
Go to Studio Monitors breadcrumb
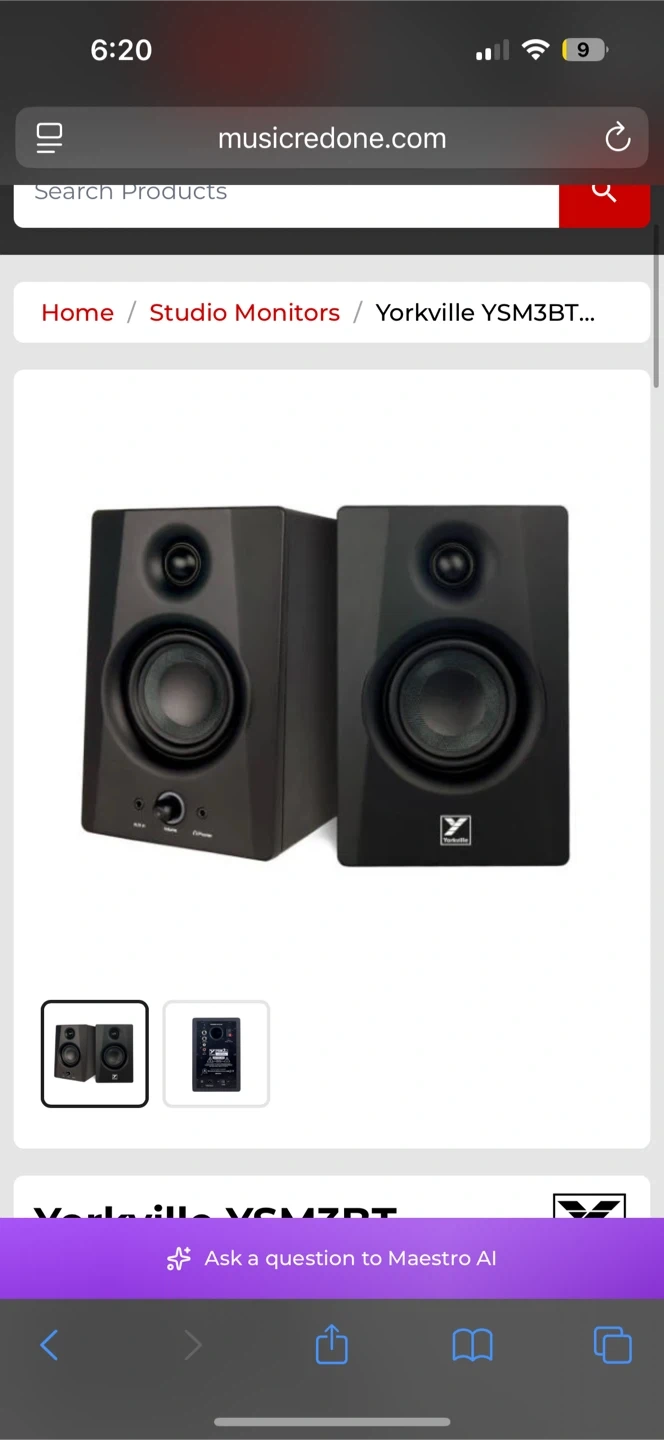coord(244,312)
